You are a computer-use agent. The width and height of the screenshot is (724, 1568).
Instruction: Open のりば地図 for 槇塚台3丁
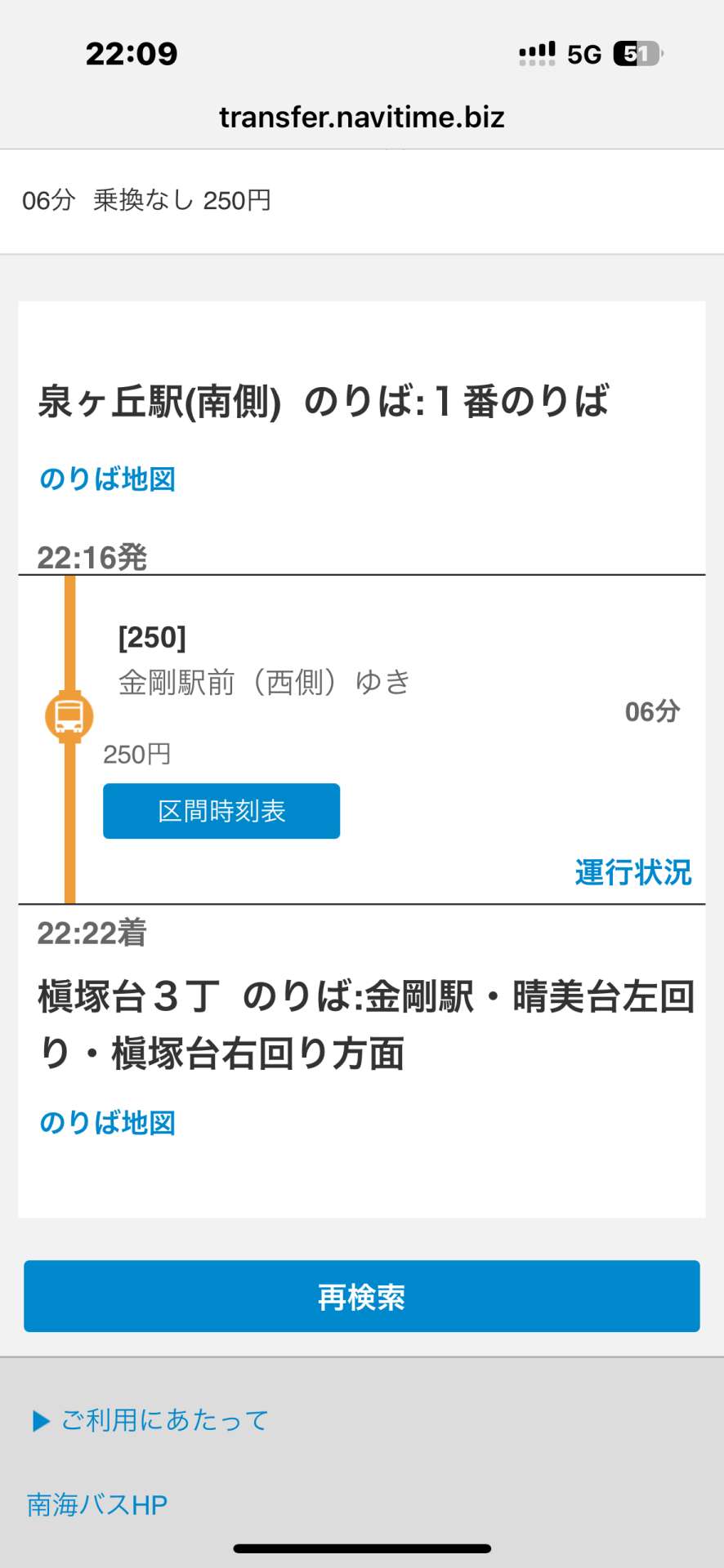point(107,1123)
